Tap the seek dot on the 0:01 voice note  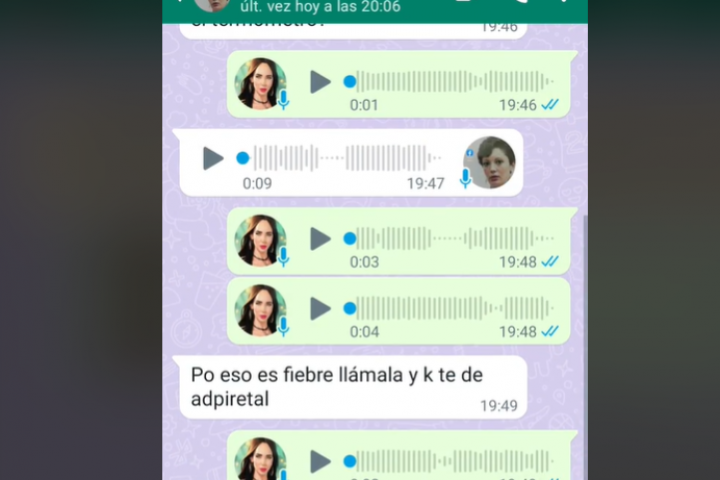[x=349, y=82]
